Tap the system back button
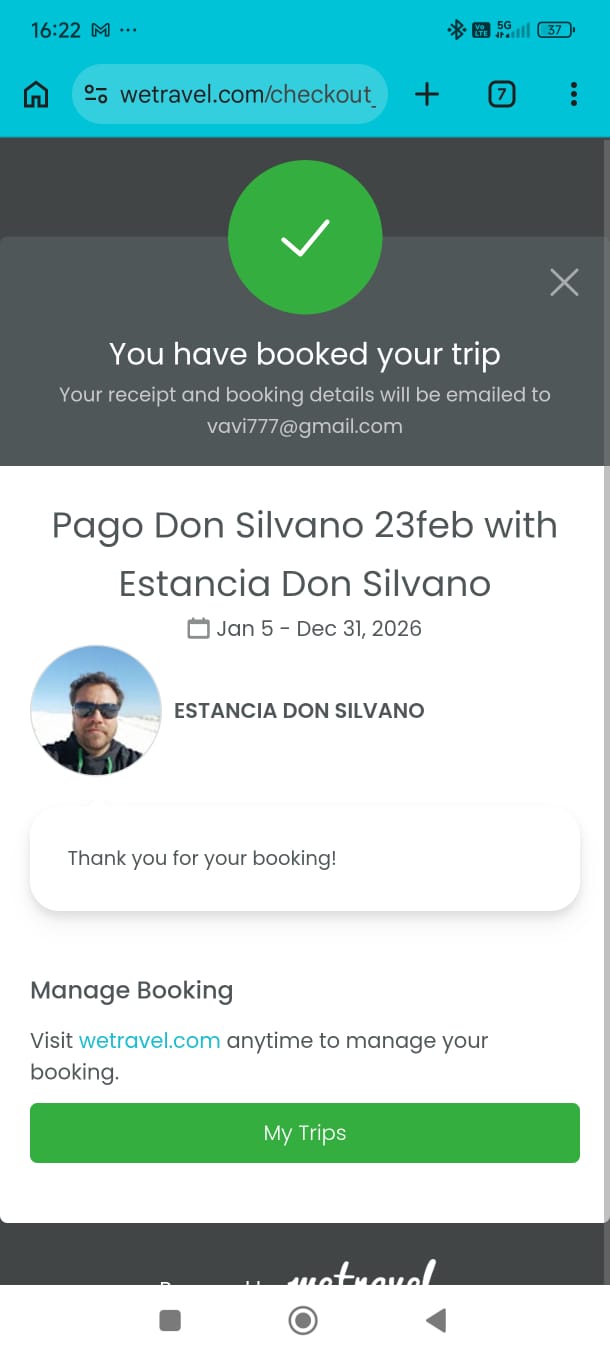The height and width of the screenshot is (1356, 610). pos(435,1321)
